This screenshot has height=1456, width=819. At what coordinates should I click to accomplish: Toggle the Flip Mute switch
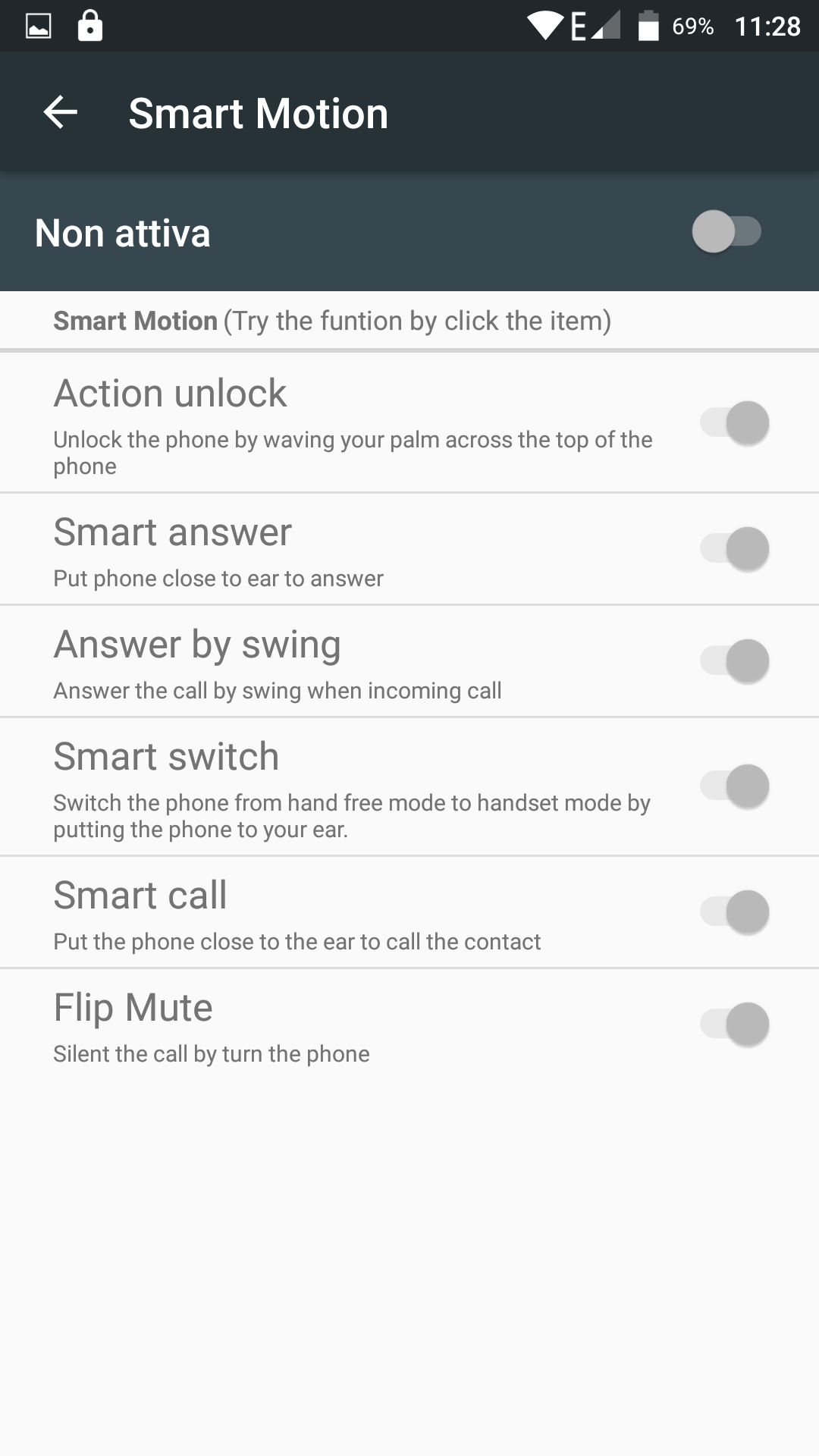coord(734,1024)
